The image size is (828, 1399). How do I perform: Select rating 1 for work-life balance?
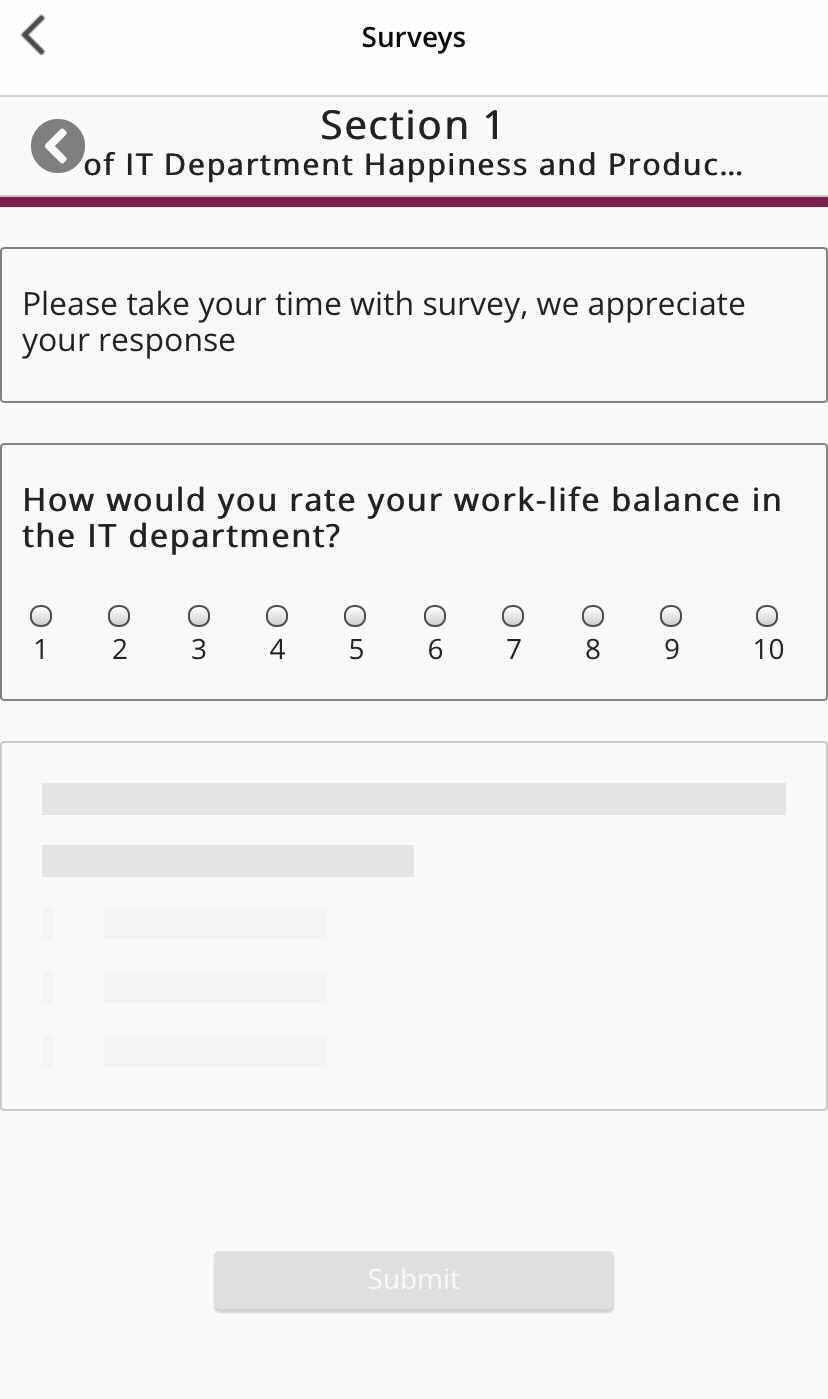[41, 615]
